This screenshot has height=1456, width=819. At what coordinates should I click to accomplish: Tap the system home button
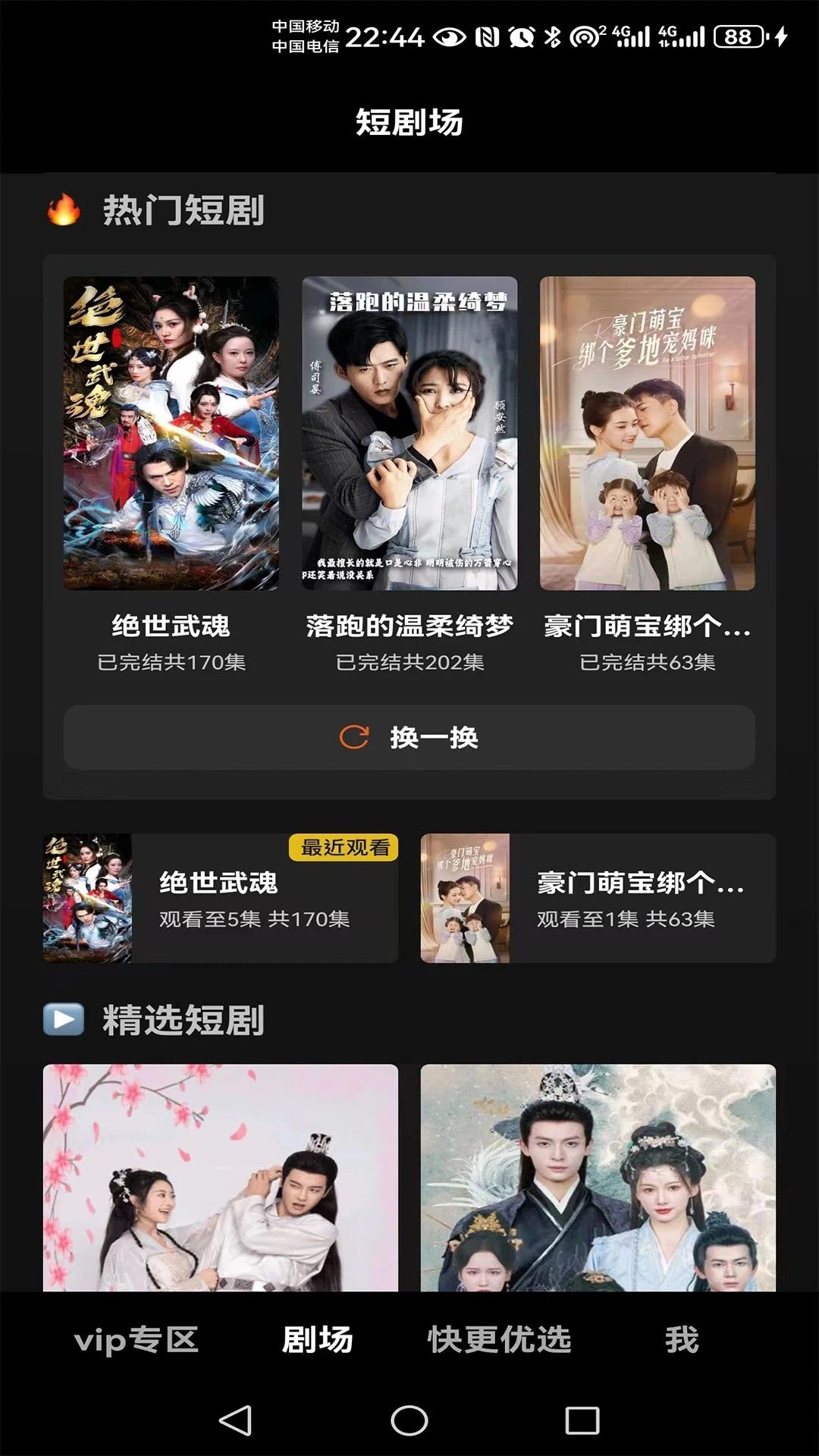pos(409,1420)
